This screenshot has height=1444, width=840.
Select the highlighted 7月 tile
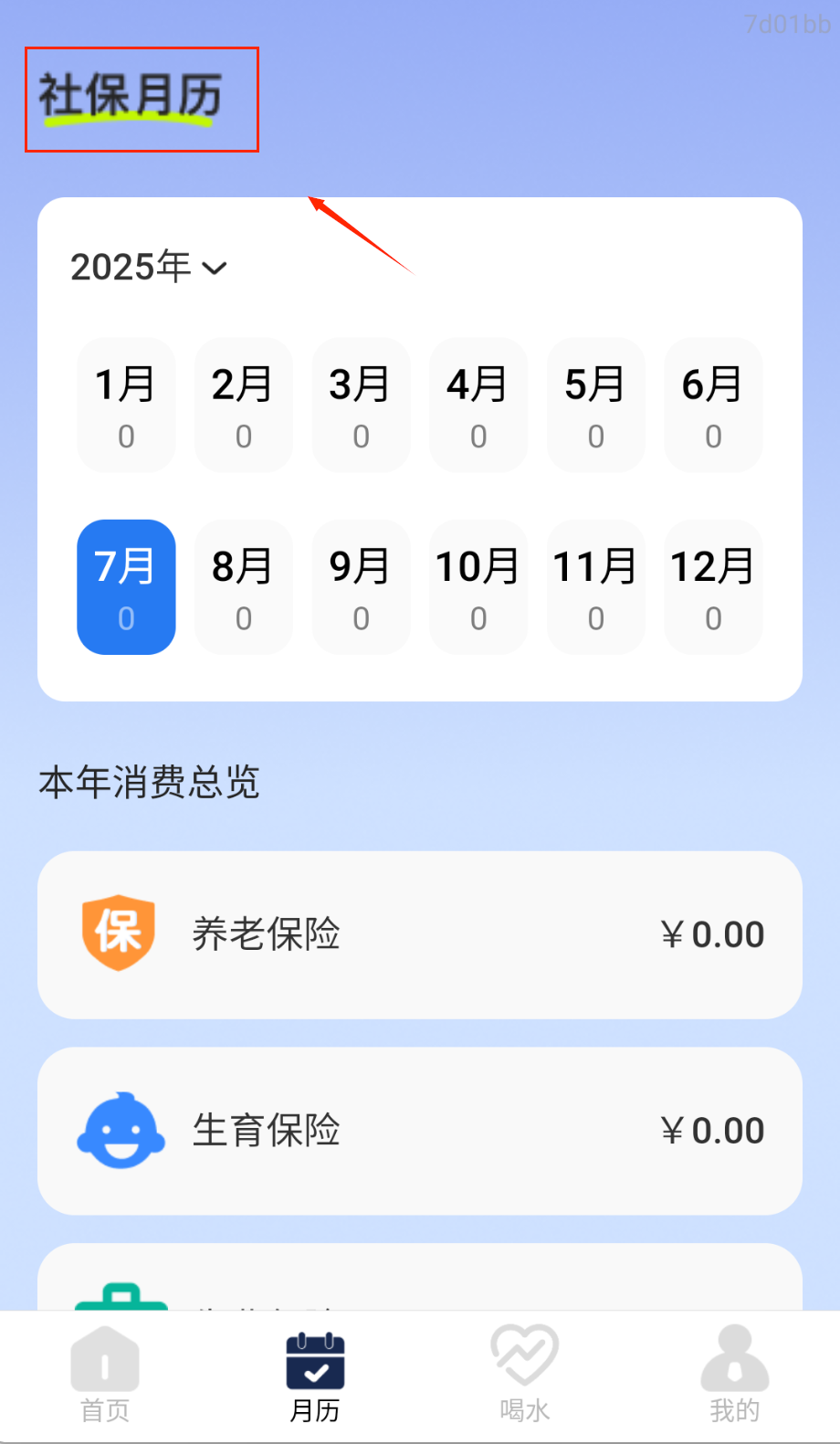[x=126, y=587]
